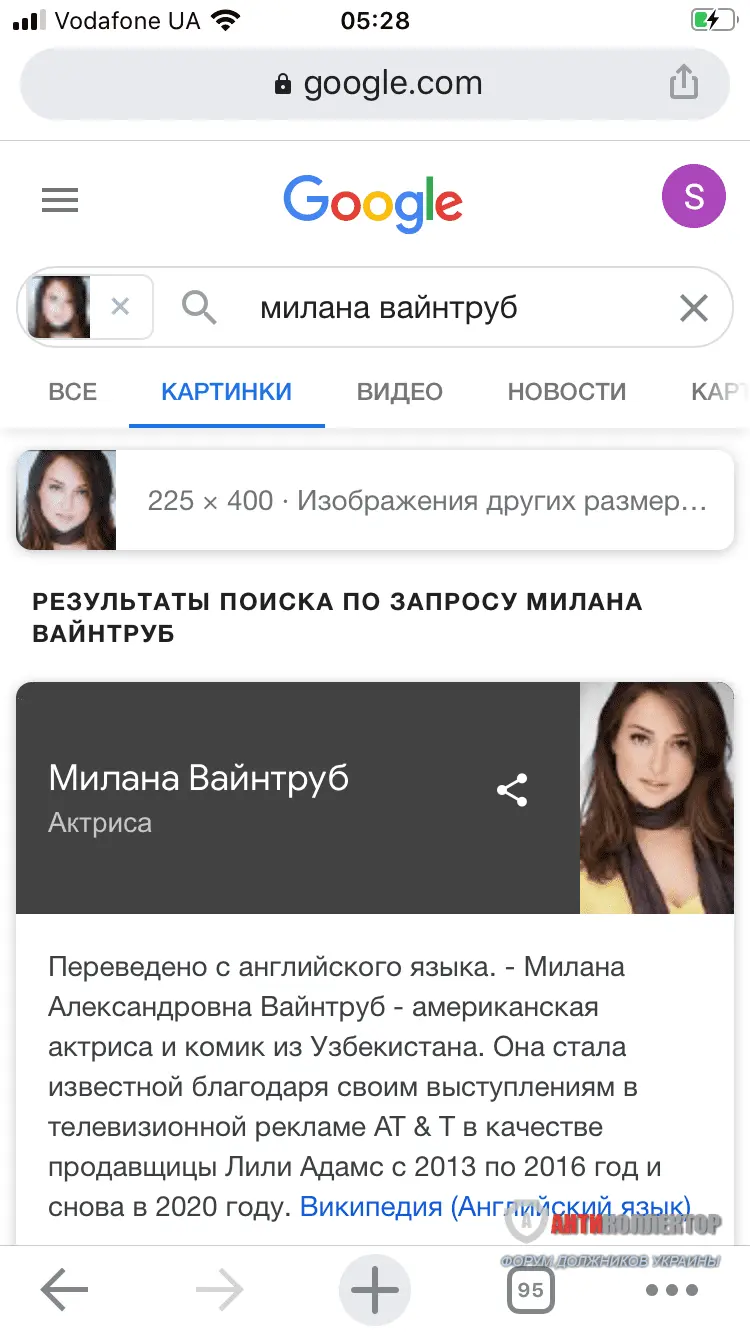Share the Милана Вайнтруб knowledge panel

click(512, 790)
